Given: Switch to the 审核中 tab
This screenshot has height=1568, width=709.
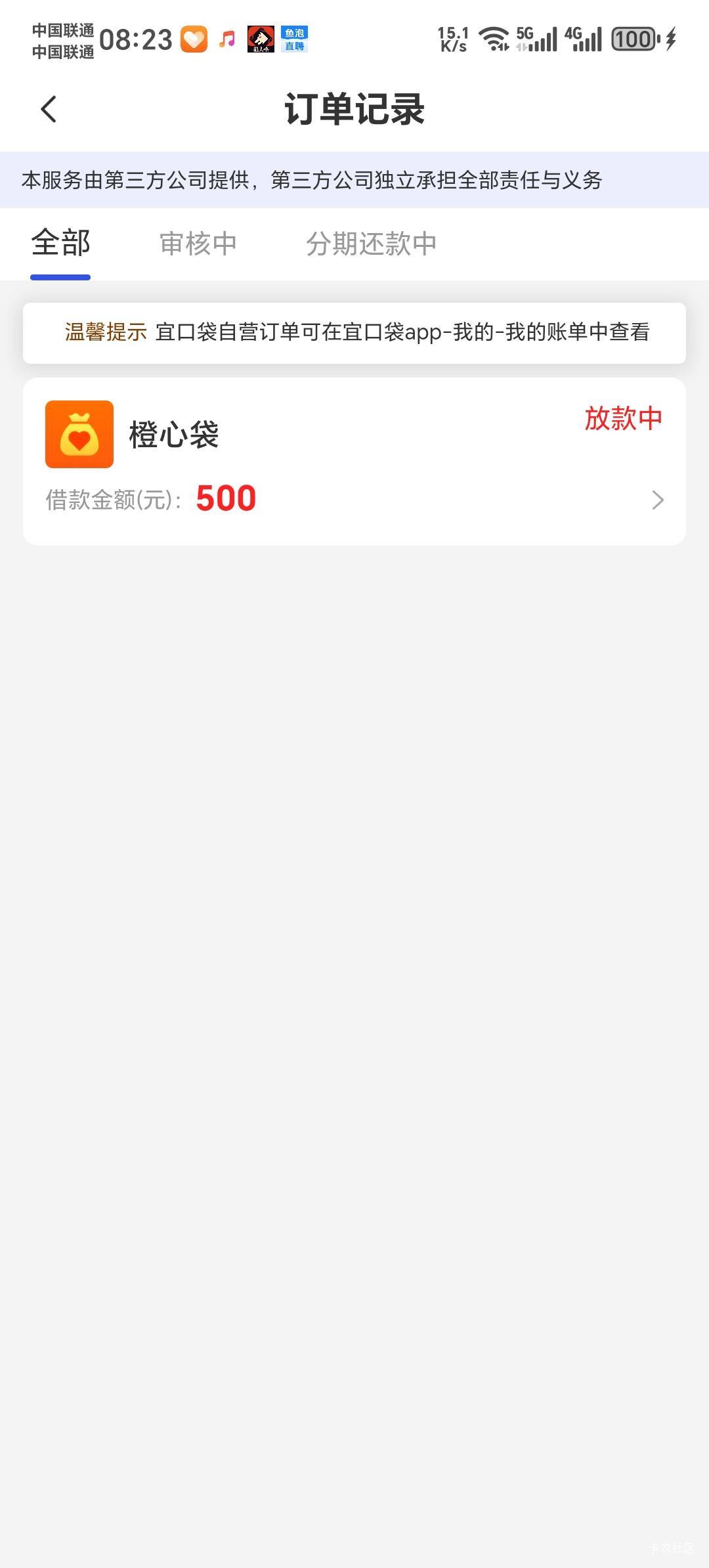Looking at the screenshot, I should pyautogui.click(x=198, y=244).
